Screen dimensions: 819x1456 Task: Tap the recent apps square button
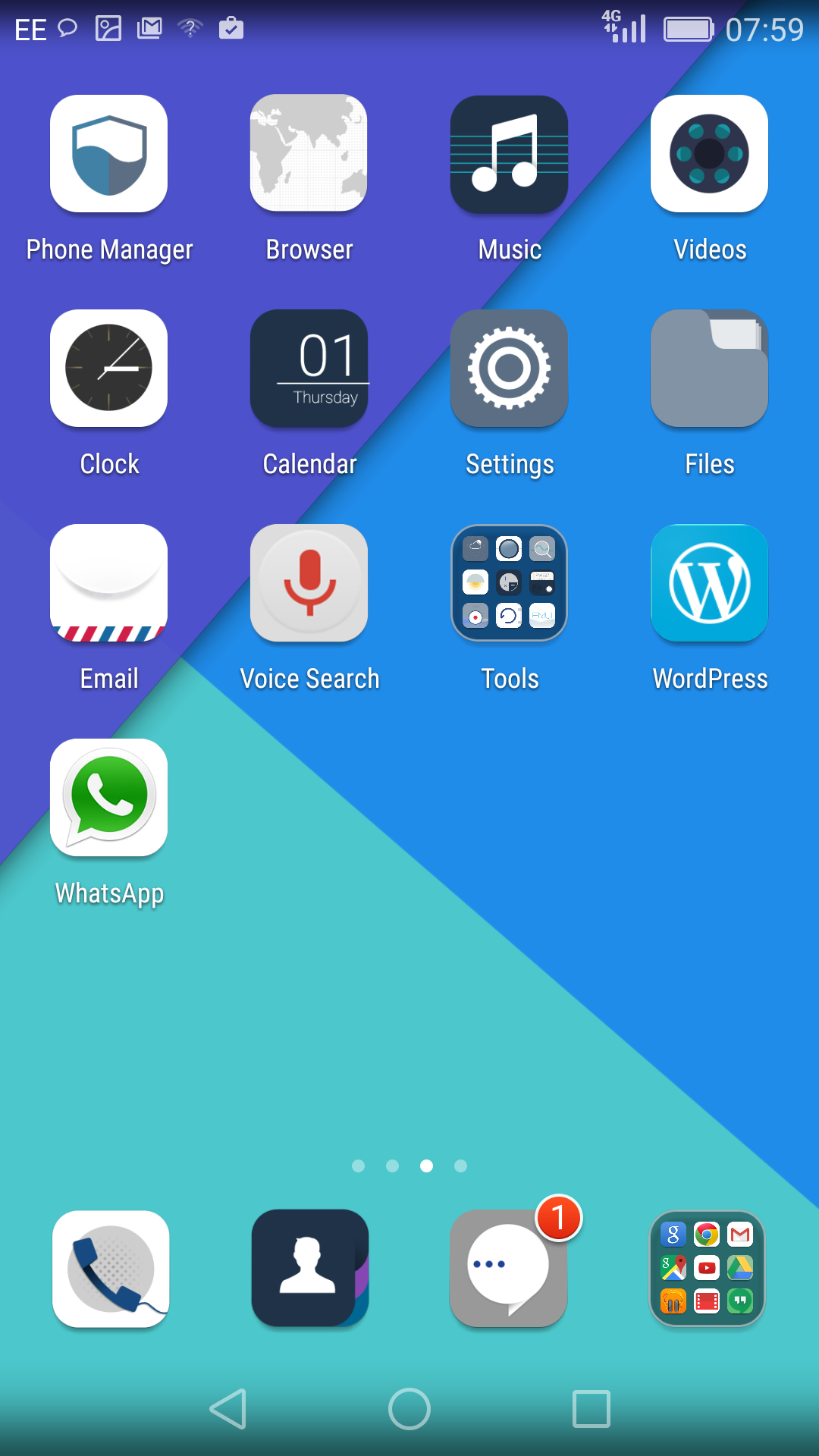click(x=591, y=1409)
